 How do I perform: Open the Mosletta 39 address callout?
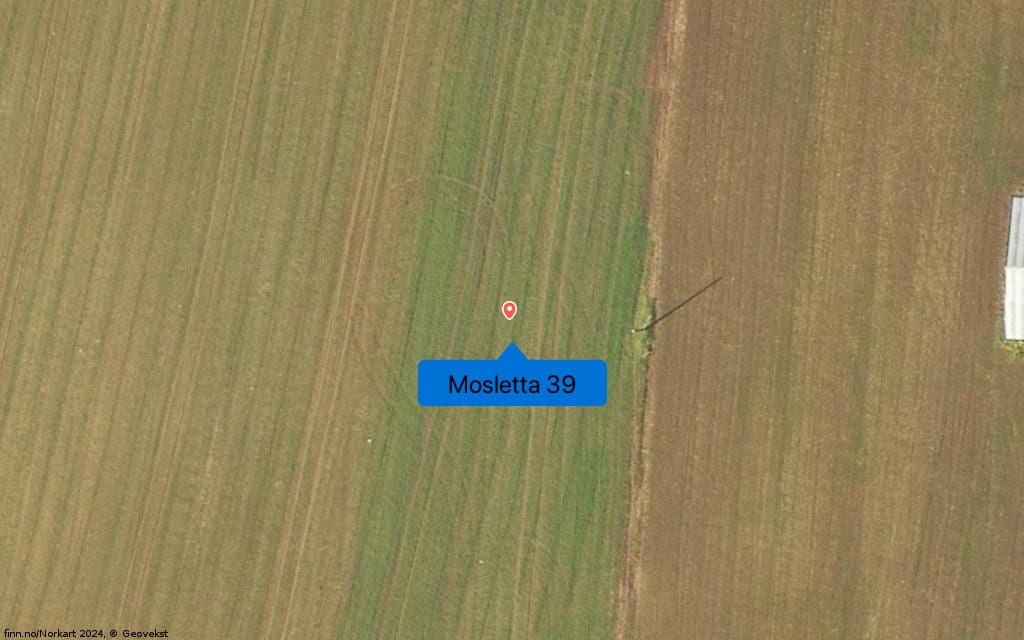pyautogui.click(x=512, y=384)
